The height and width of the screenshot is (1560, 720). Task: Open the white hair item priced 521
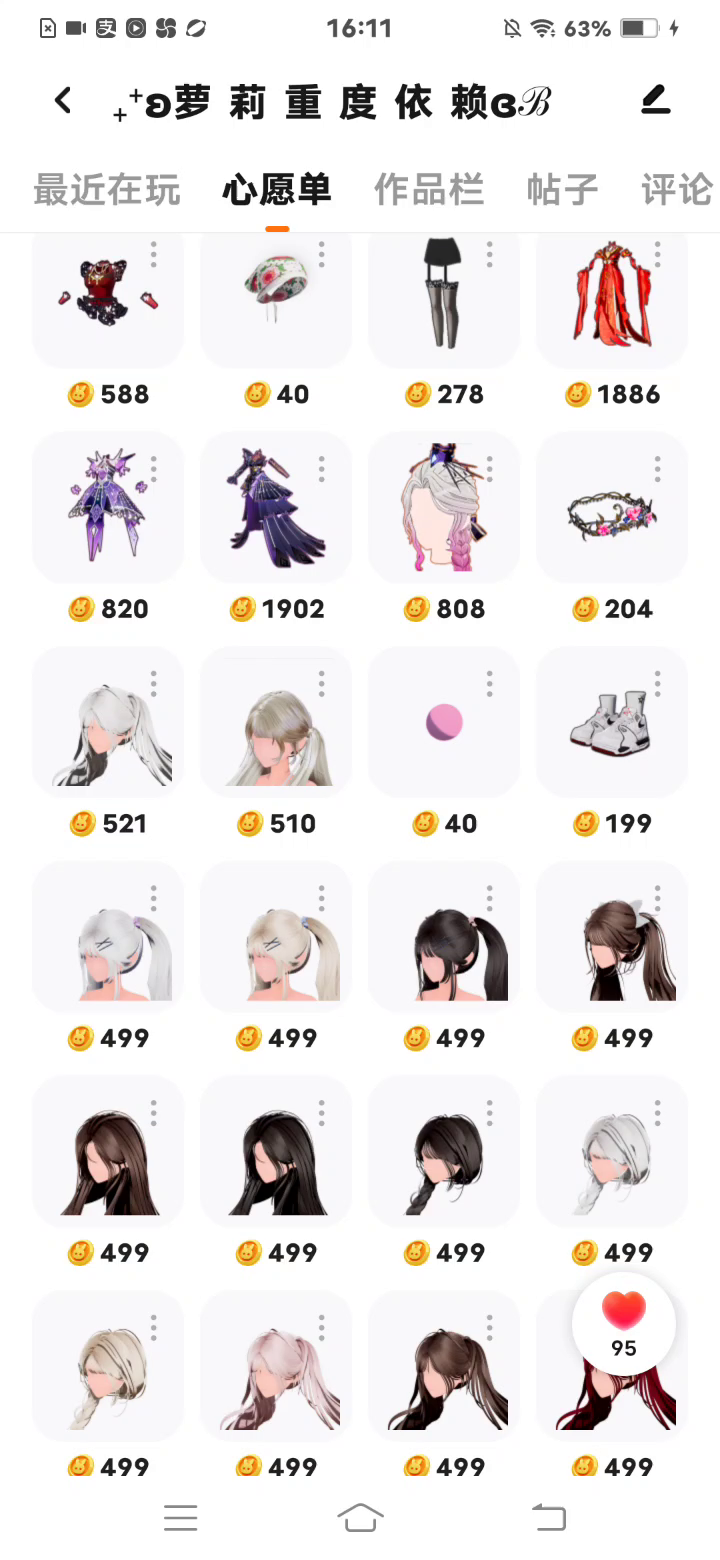tap(107, 722)
